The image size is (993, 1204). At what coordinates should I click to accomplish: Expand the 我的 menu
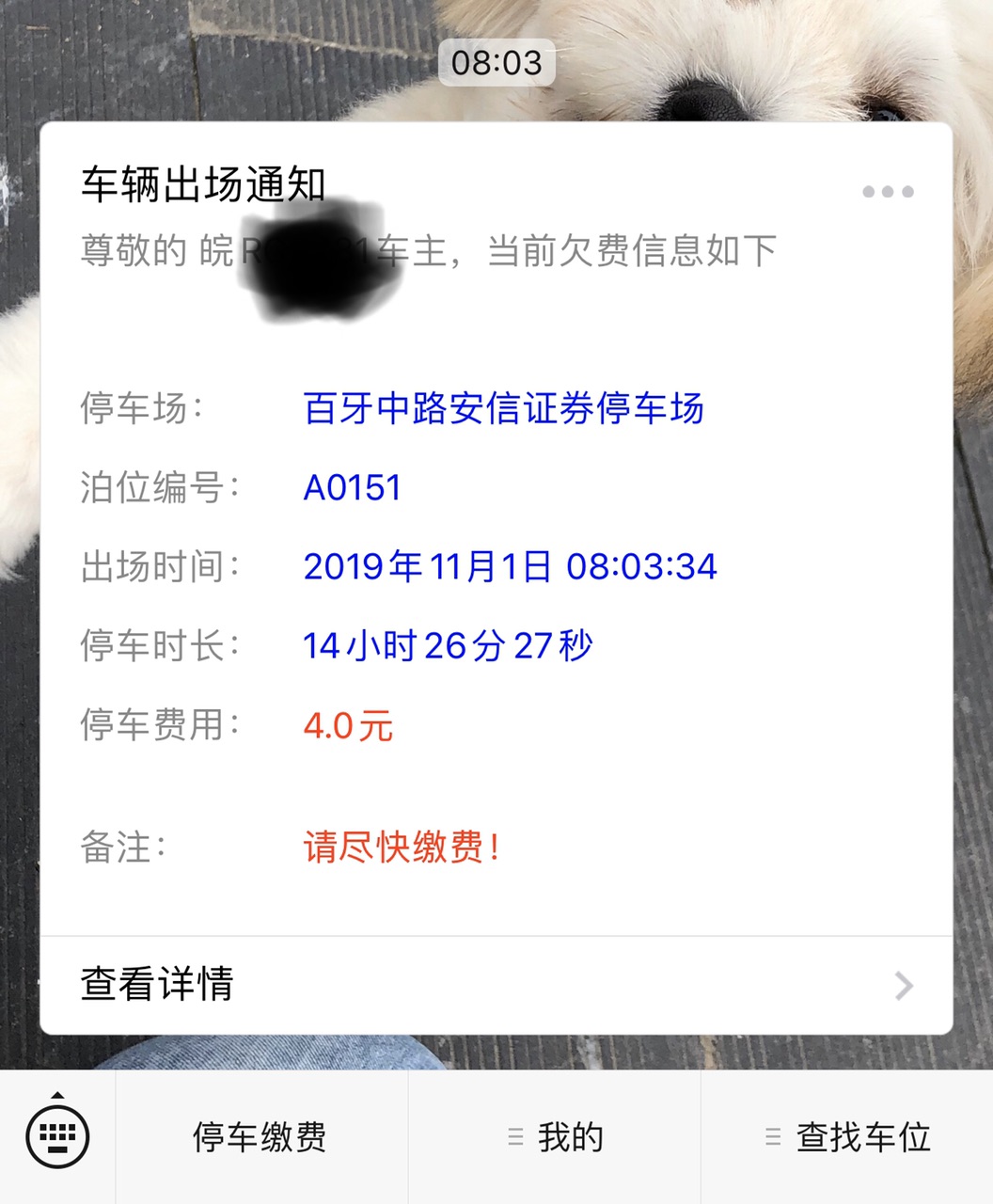(x=555, y=1137)
